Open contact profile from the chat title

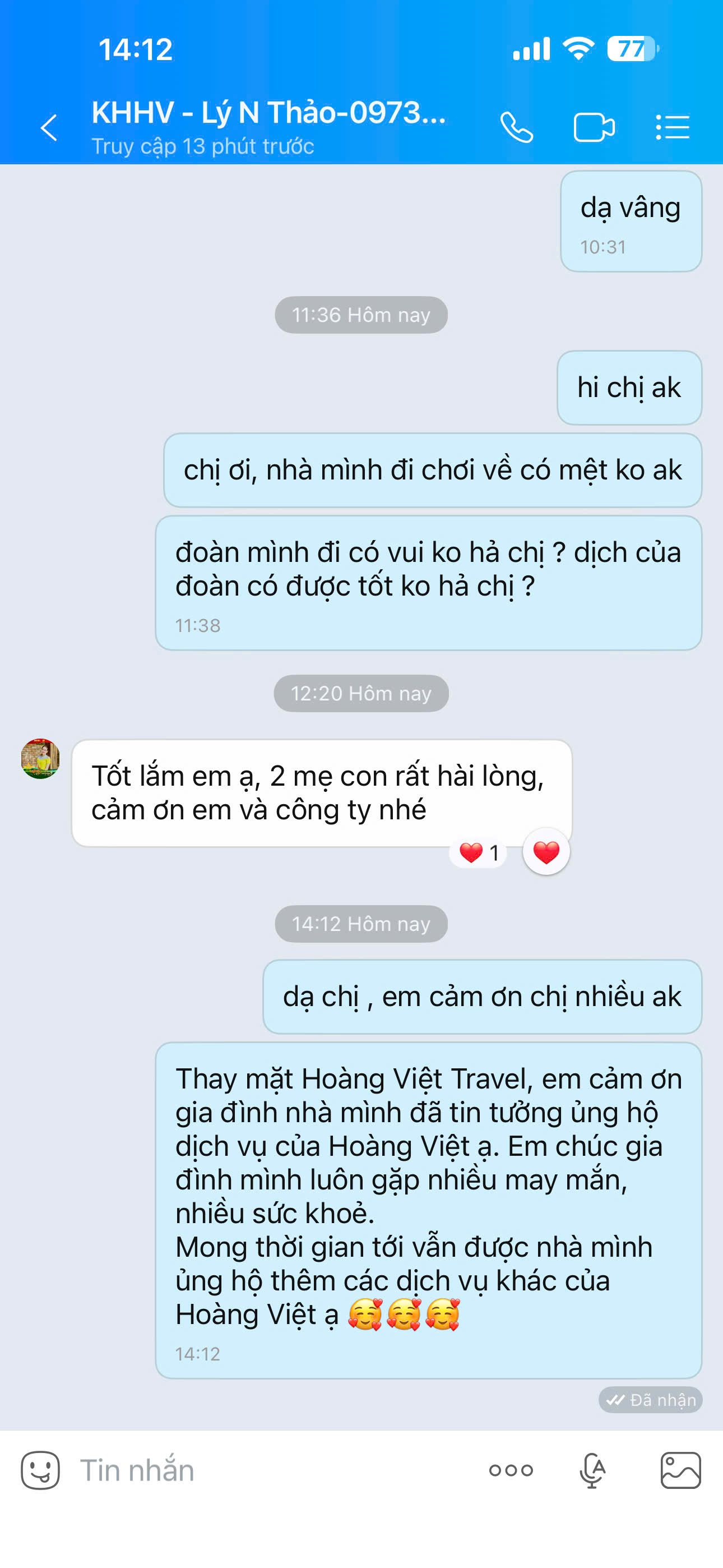pos(268,114)
